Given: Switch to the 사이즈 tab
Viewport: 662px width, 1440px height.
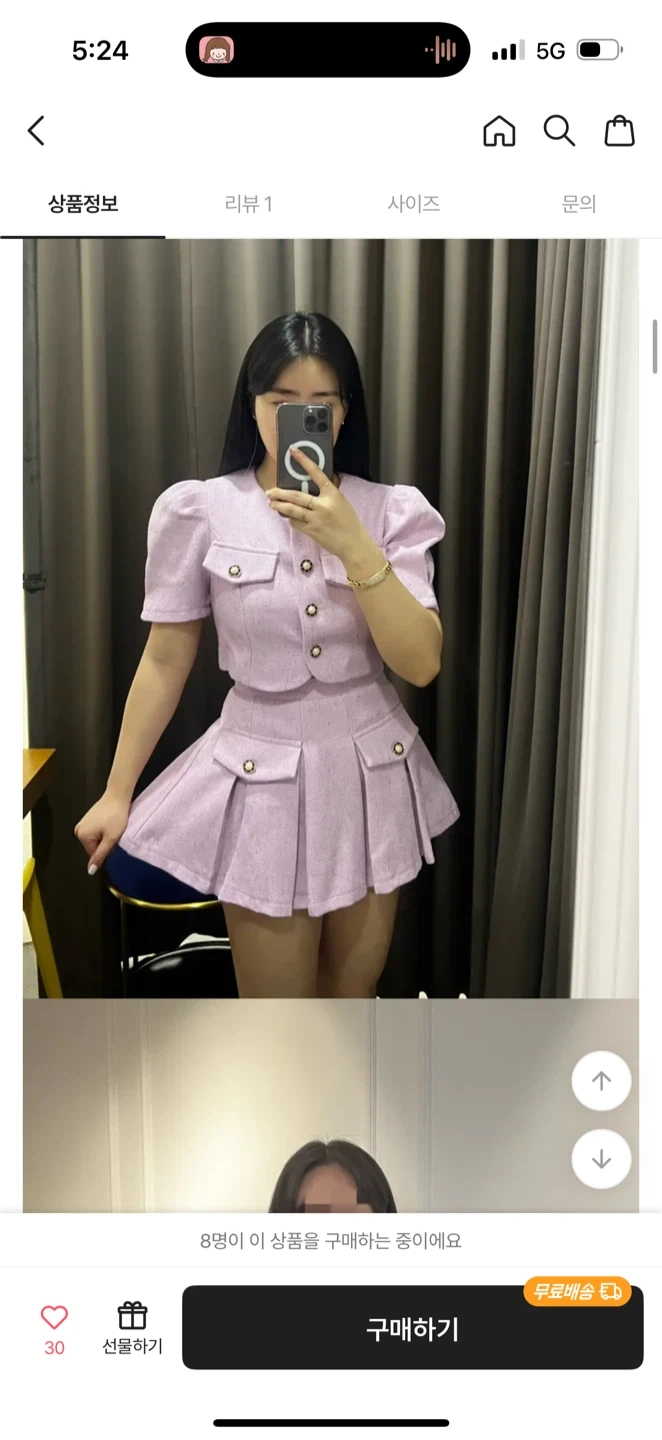Looking at the screenshot, I should pos(414,204).
